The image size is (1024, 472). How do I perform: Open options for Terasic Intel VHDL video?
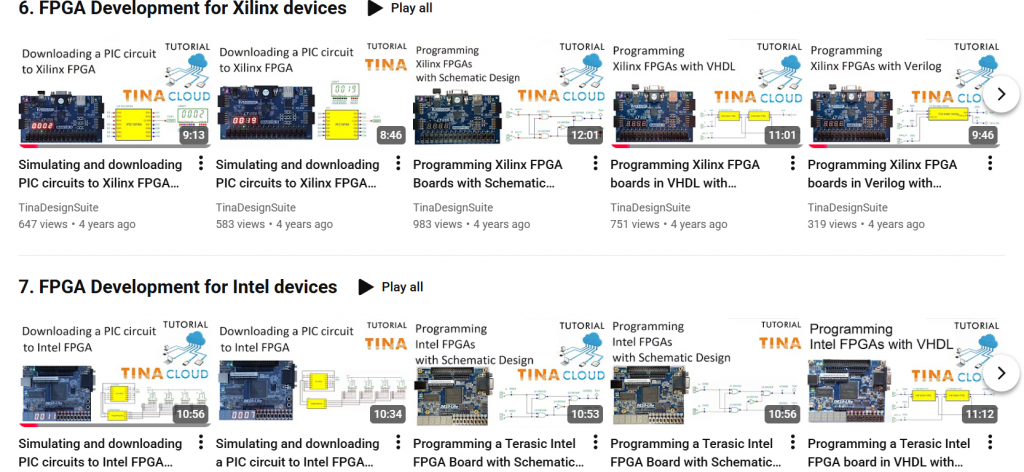tap(989, 442)
